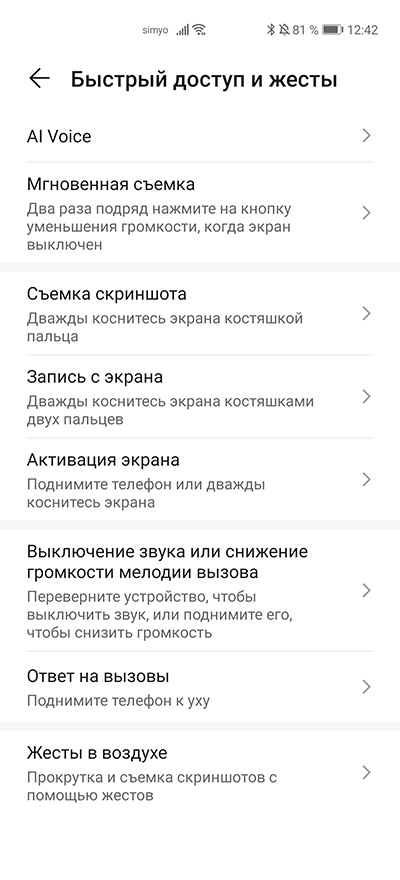Open Активация экрана settings

click(200, 479)
